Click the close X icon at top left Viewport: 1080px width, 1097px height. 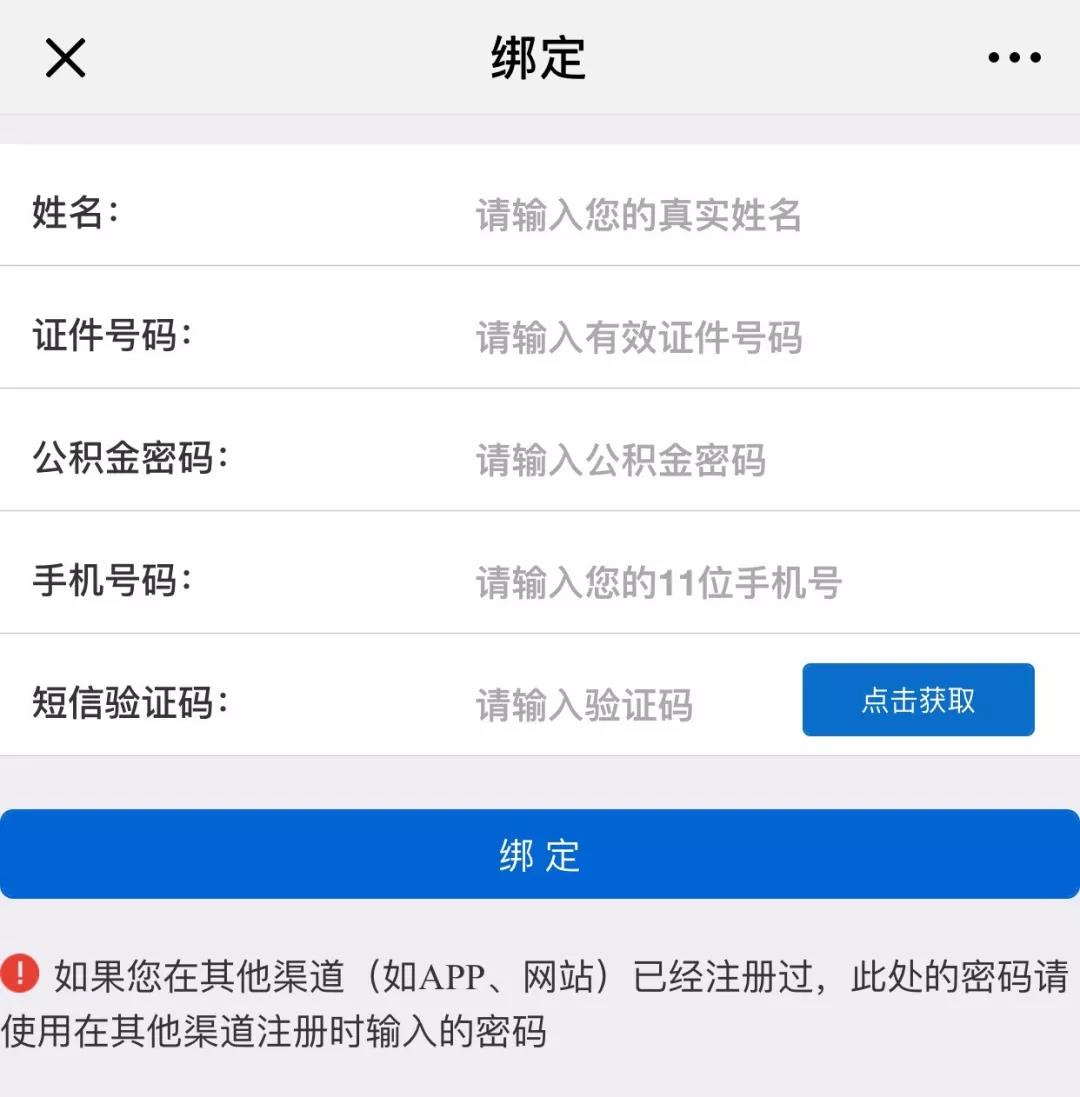coord(64,57)
